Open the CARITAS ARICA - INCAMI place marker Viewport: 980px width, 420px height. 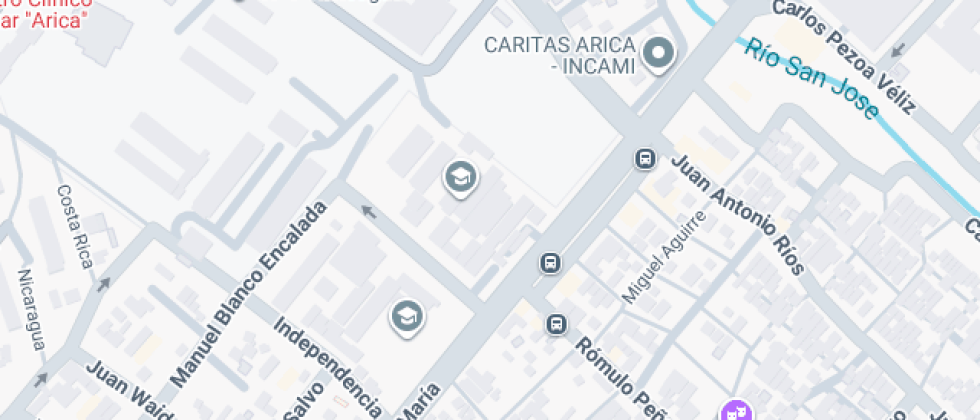coord(658,53)
